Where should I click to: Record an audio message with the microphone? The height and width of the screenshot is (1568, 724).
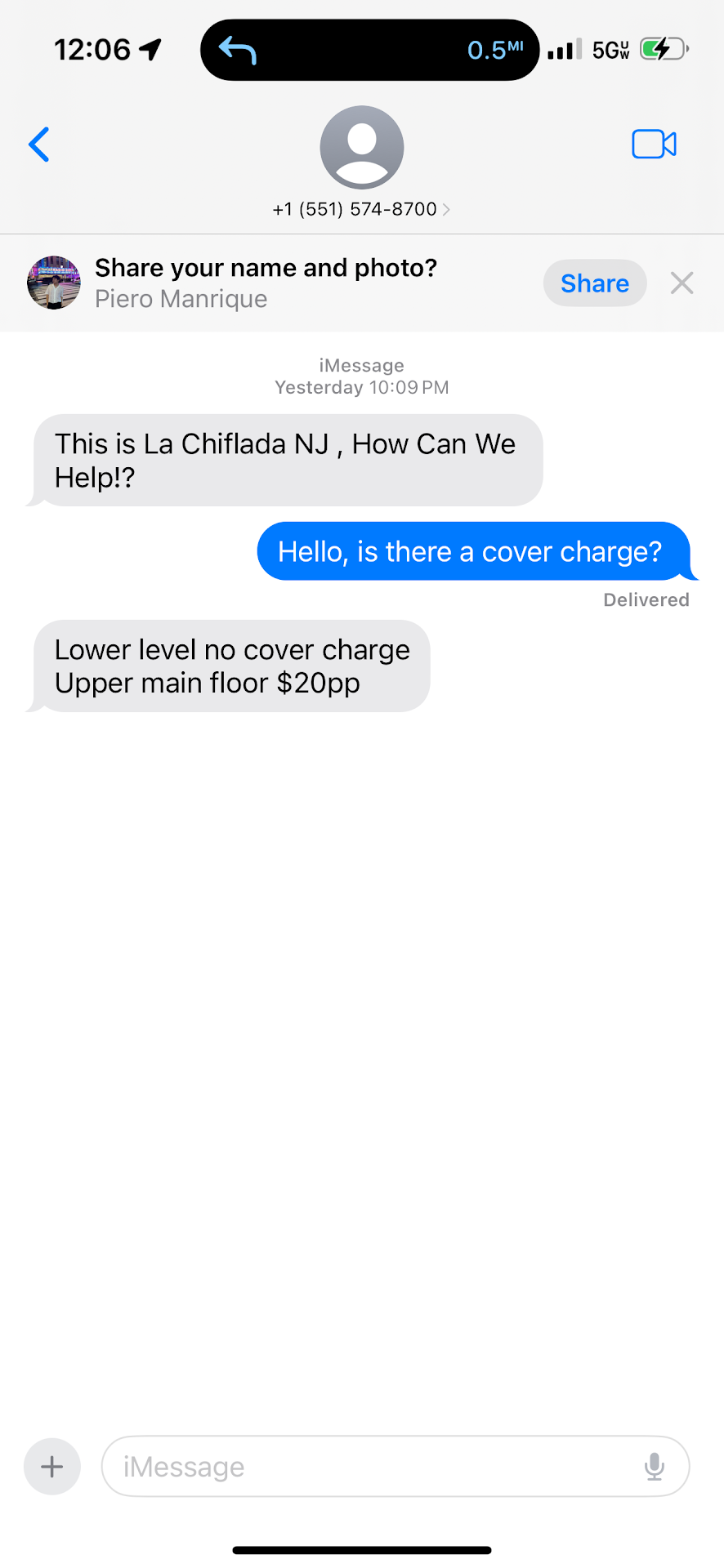pos(654,1467)
